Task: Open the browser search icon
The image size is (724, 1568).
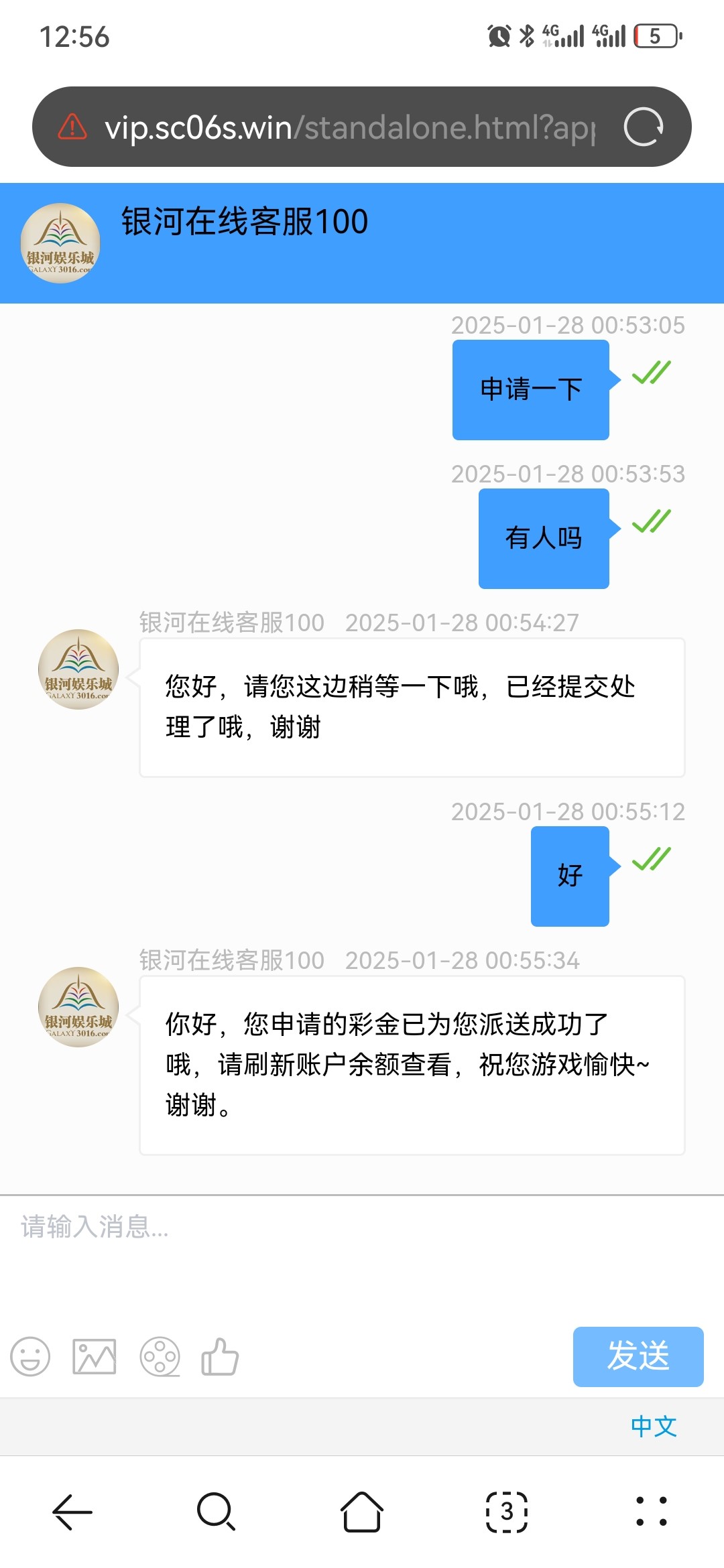Action: coord(217,1512)
